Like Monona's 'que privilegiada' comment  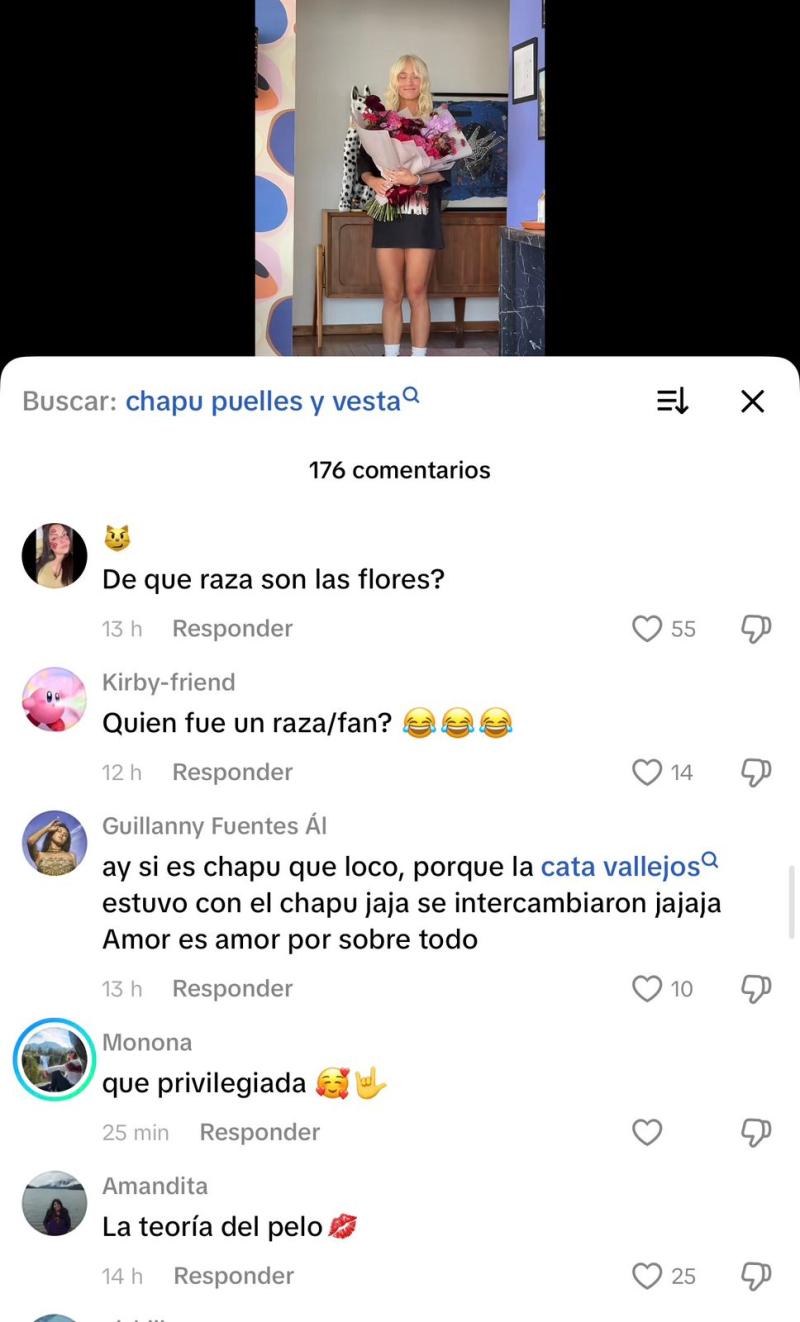[647, 1132]
